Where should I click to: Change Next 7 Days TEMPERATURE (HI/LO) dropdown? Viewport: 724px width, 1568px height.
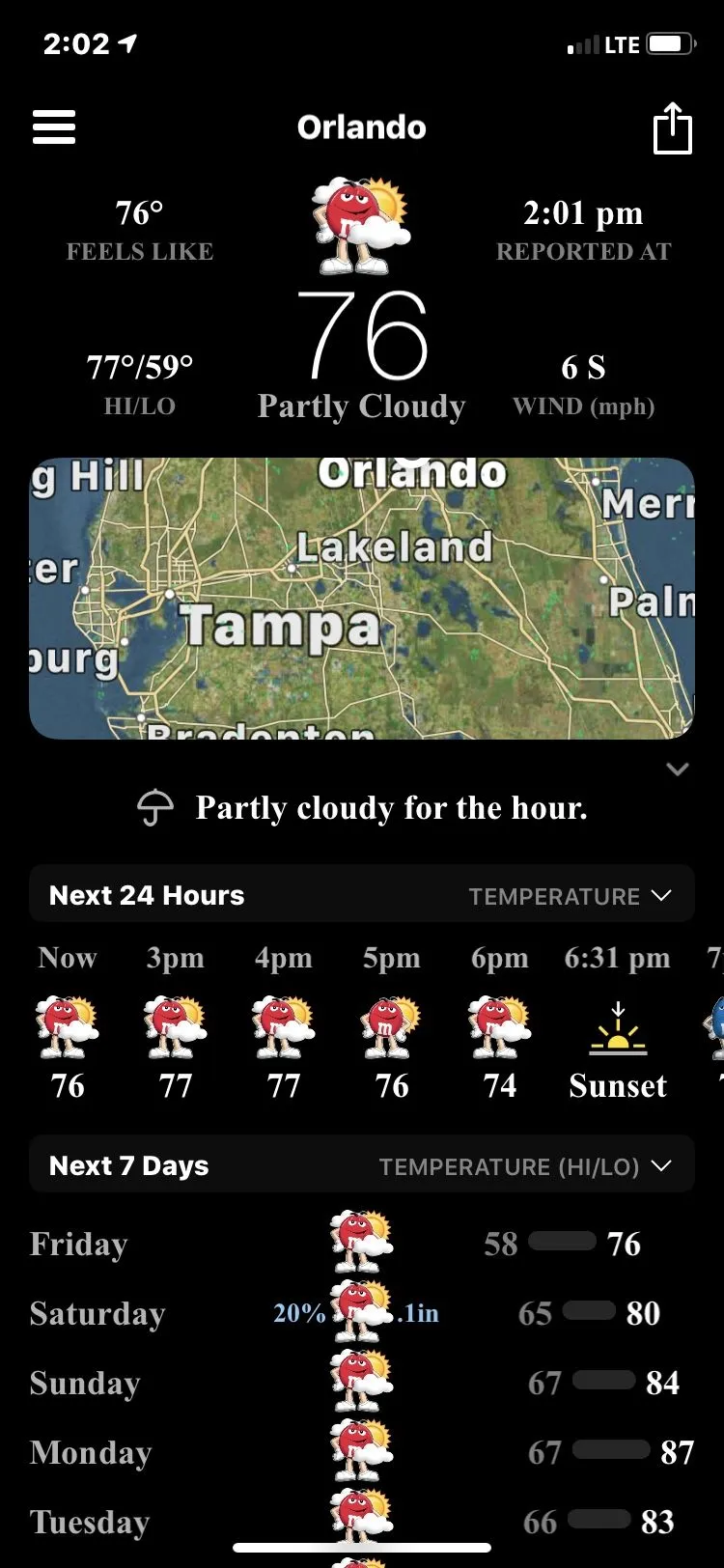pyautogui.click(x=524, y=1166)
